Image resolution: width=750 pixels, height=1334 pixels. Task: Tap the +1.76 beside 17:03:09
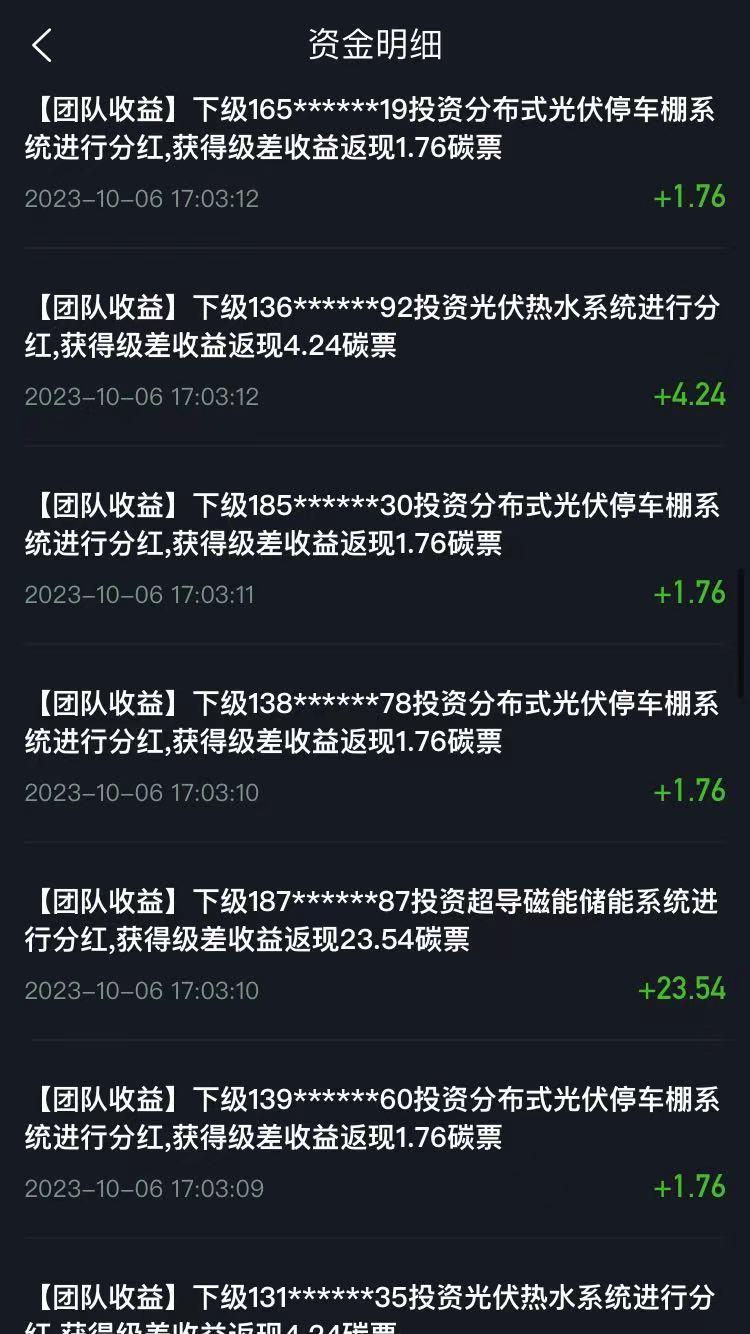690,1187
